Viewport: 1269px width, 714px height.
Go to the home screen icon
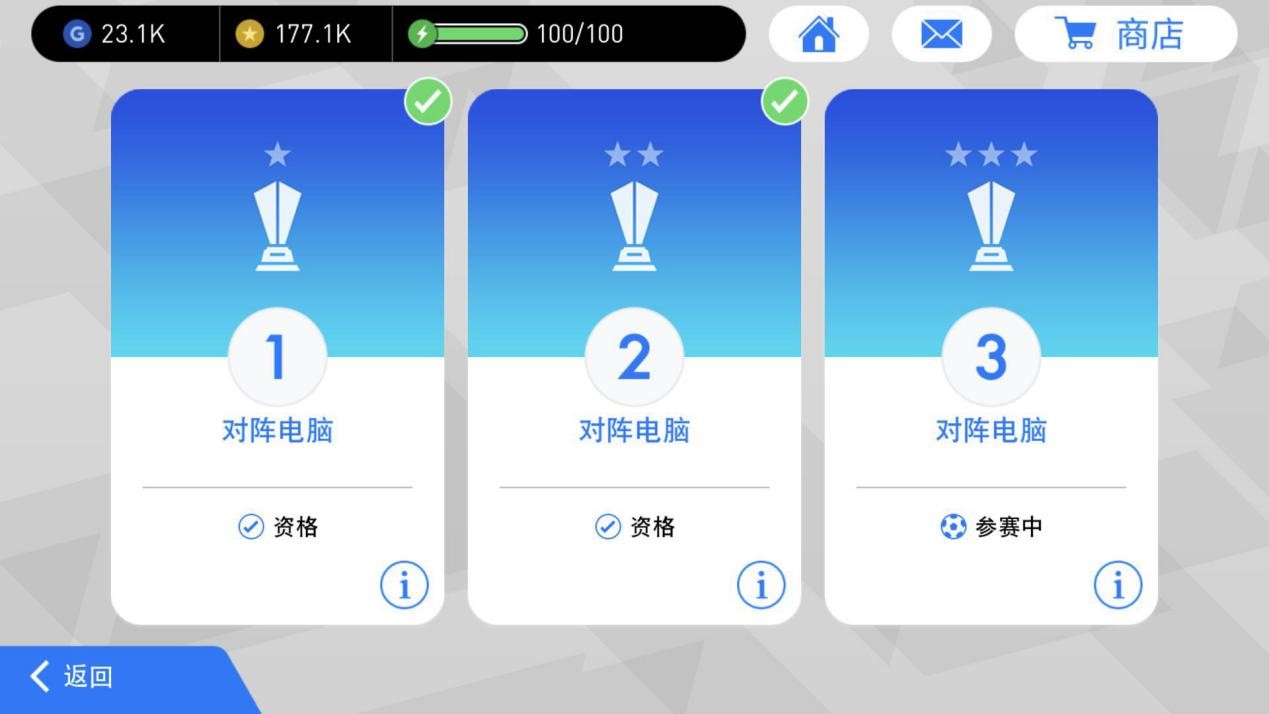point(818,35)
